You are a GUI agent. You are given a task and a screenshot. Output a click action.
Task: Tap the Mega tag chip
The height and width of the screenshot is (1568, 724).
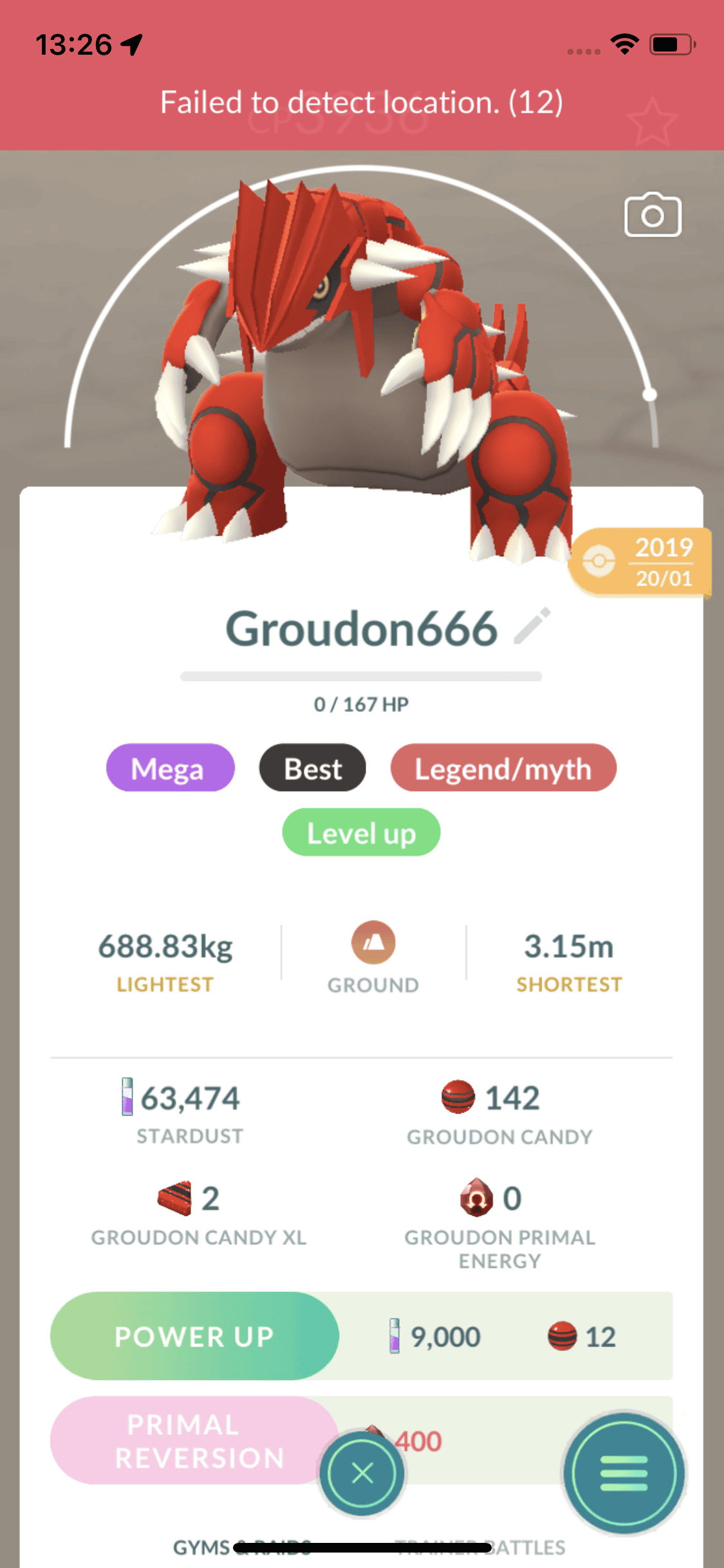[170, 769]
